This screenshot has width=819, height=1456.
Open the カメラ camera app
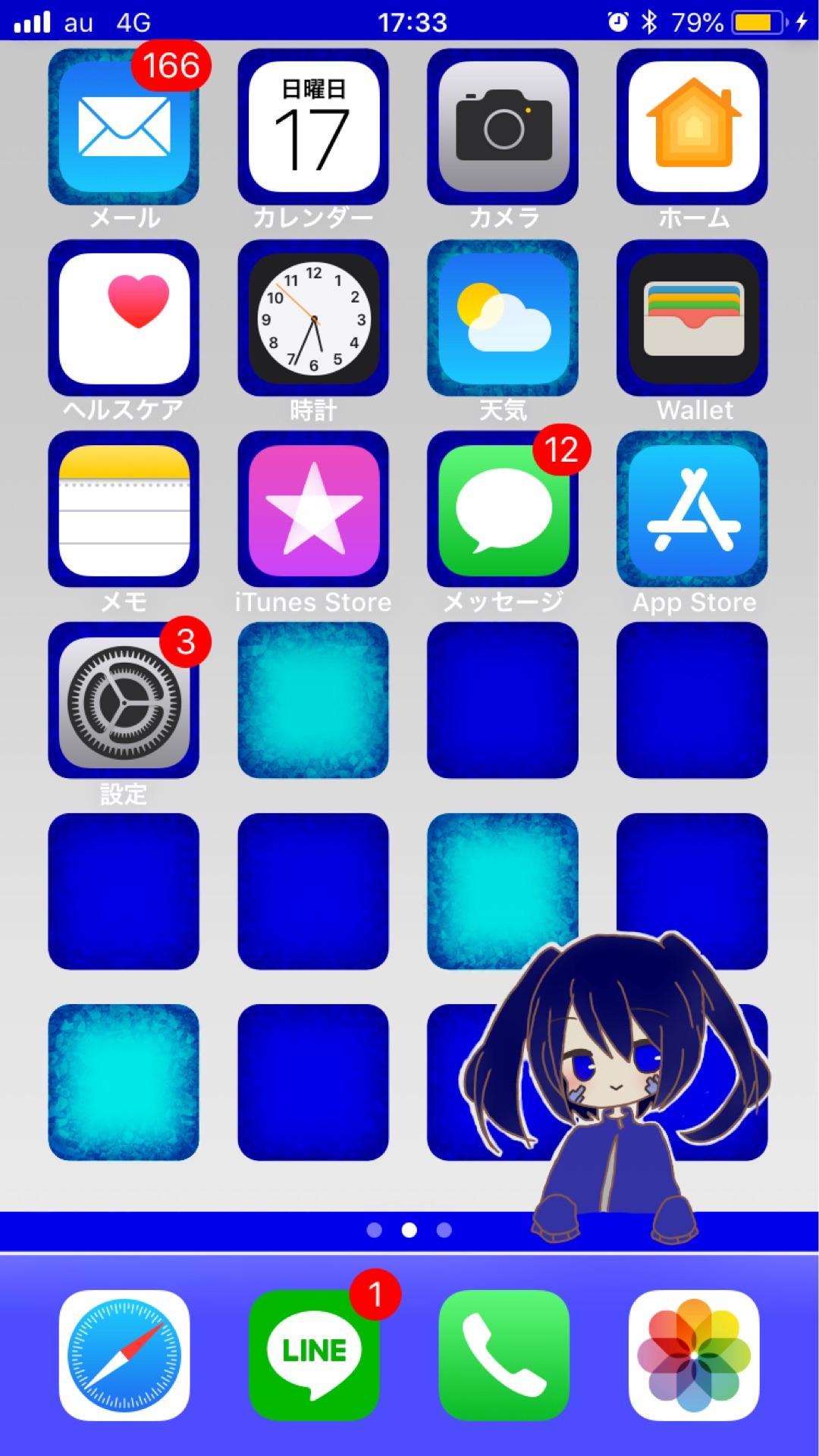[x=503, y=126]
